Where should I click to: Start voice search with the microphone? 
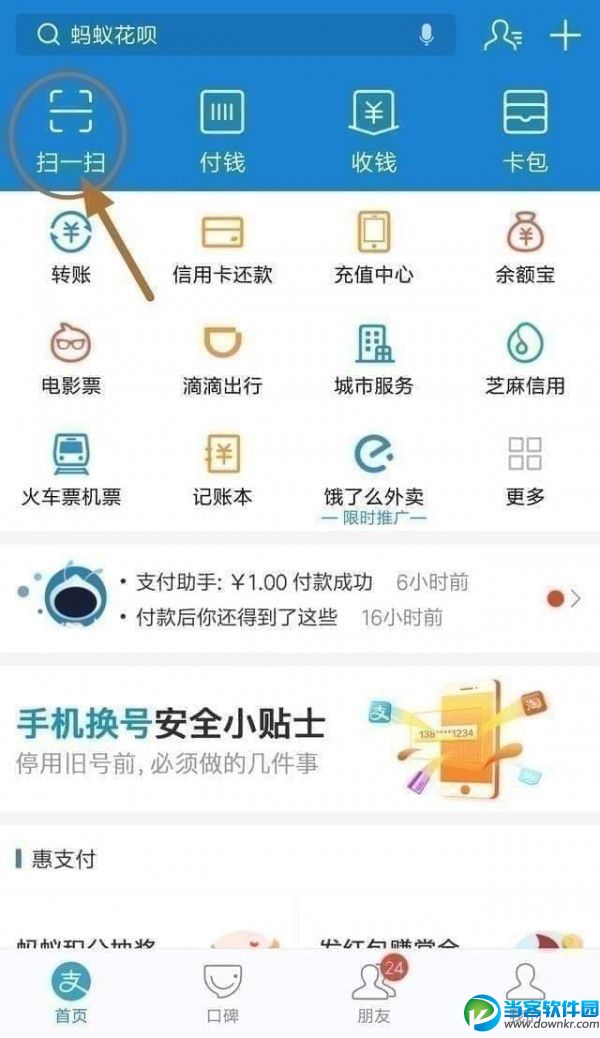(x=427, y=36)
